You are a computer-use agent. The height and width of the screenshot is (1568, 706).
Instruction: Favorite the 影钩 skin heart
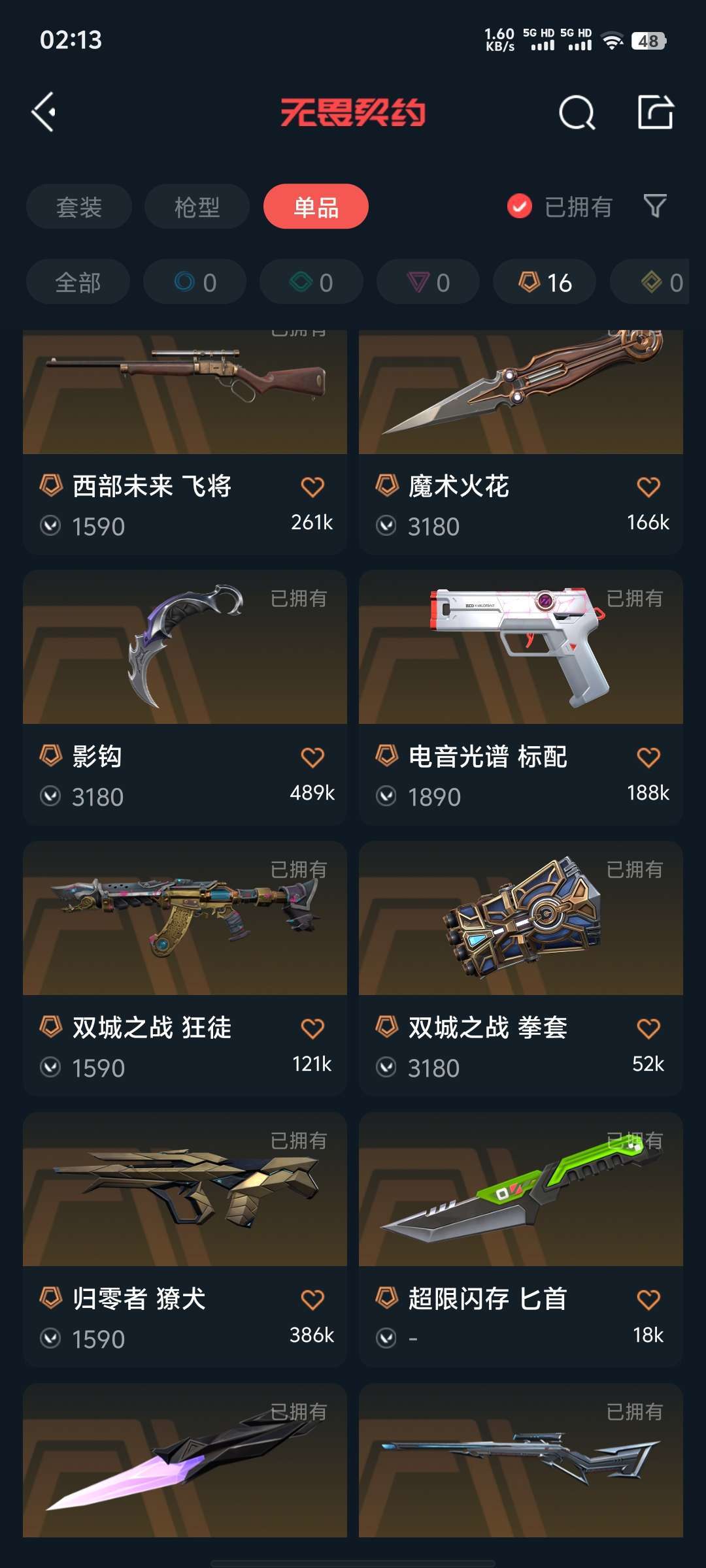(x=314, y=757)
